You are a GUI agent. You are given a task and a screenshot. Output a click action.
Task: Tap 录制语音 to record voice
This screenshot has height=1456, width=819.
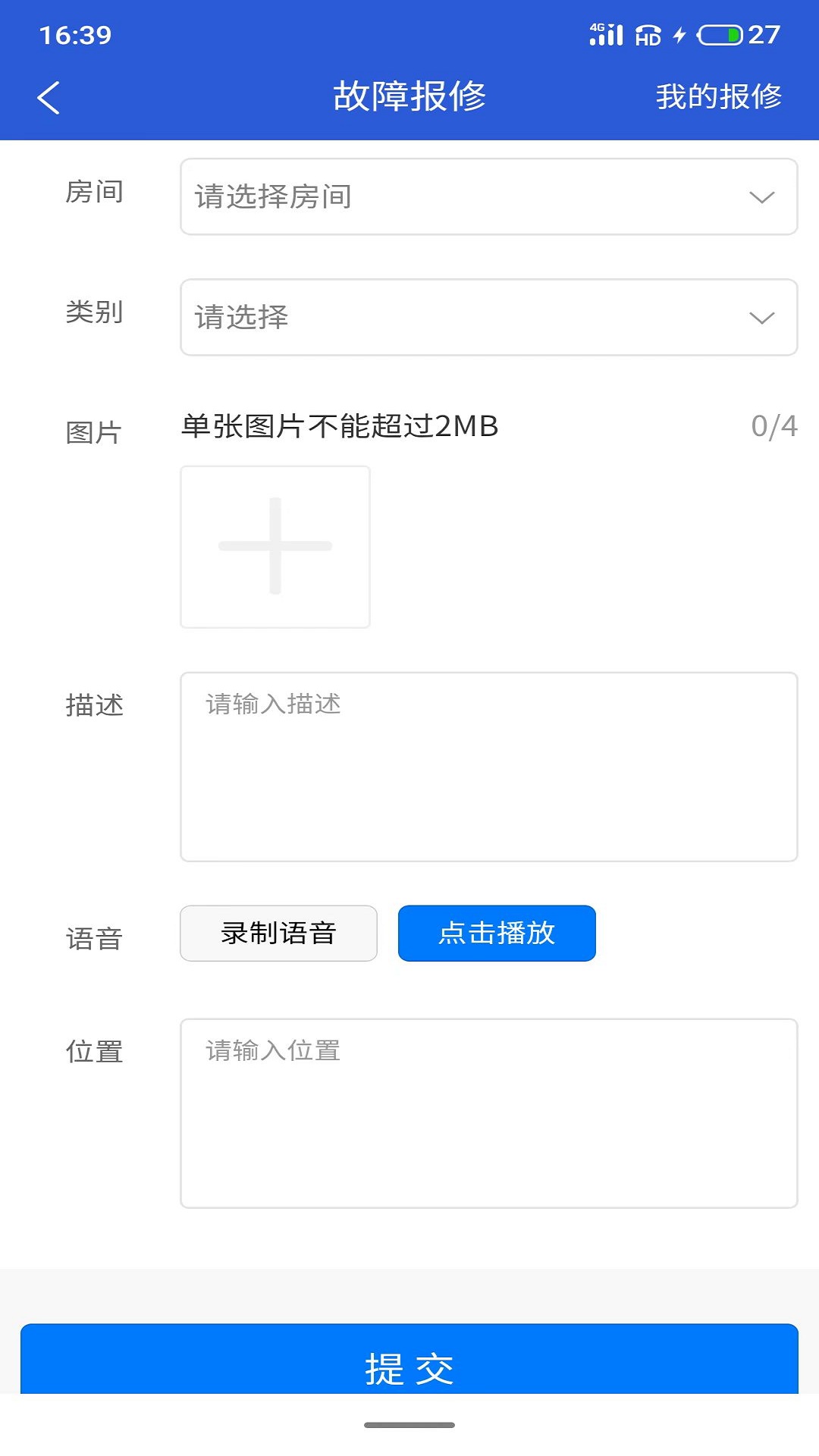pyautogui.click(x=278, y=934)
